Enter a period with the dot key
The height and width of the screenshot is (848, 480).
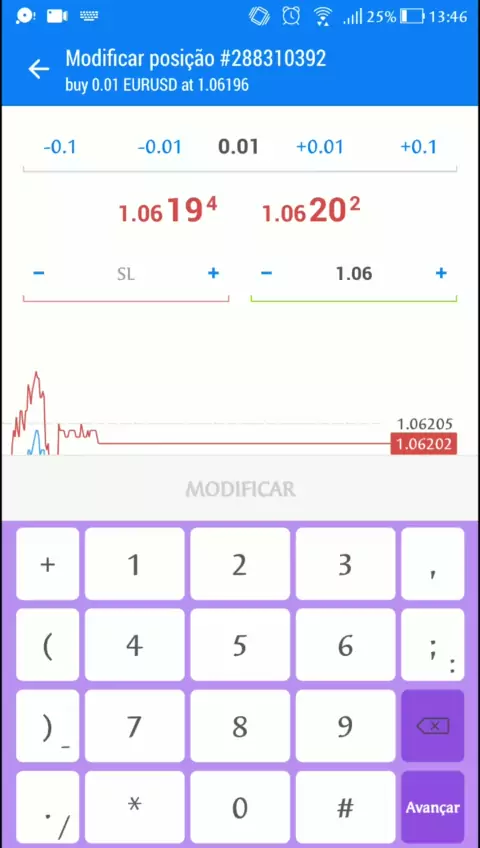point(48,807)
